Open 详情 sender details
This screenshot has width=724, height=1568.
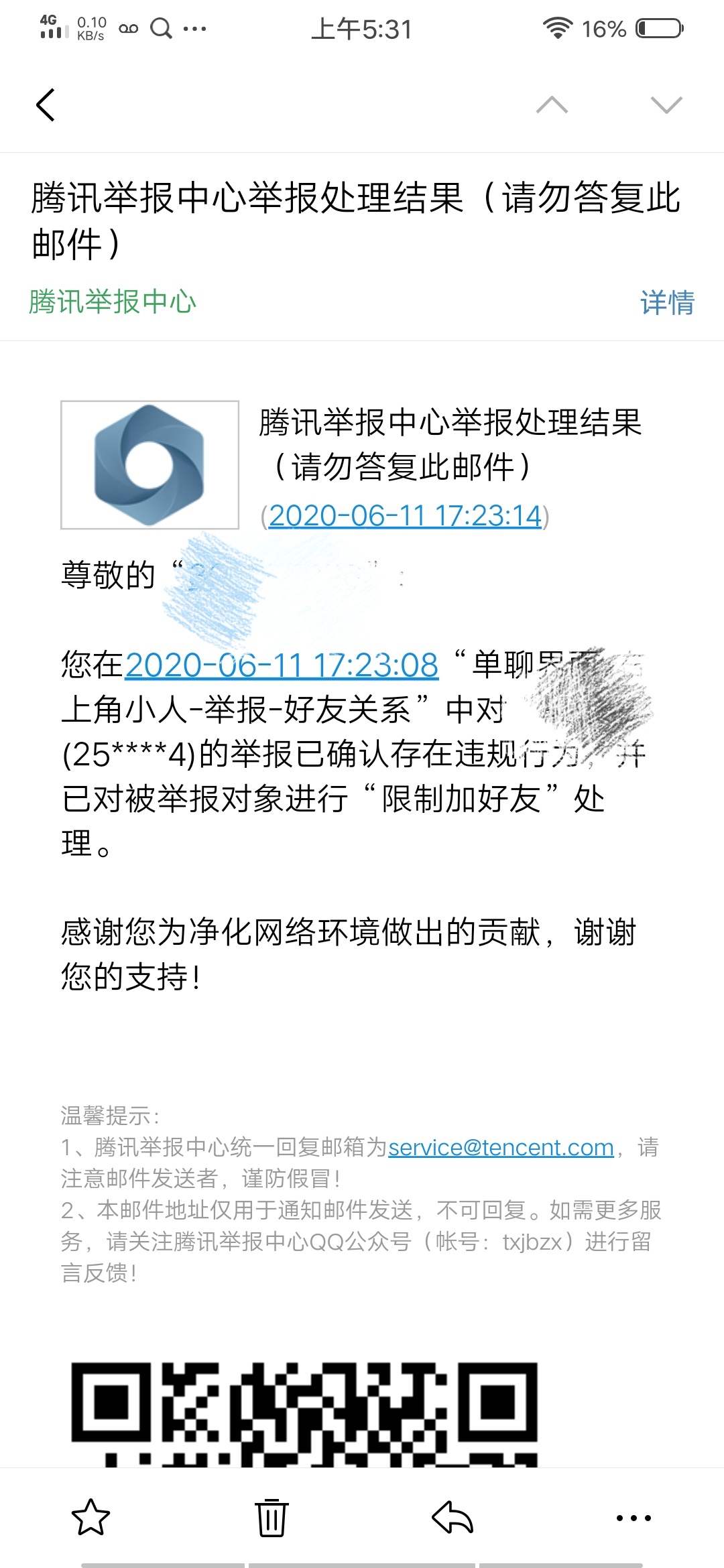(666, 302)
